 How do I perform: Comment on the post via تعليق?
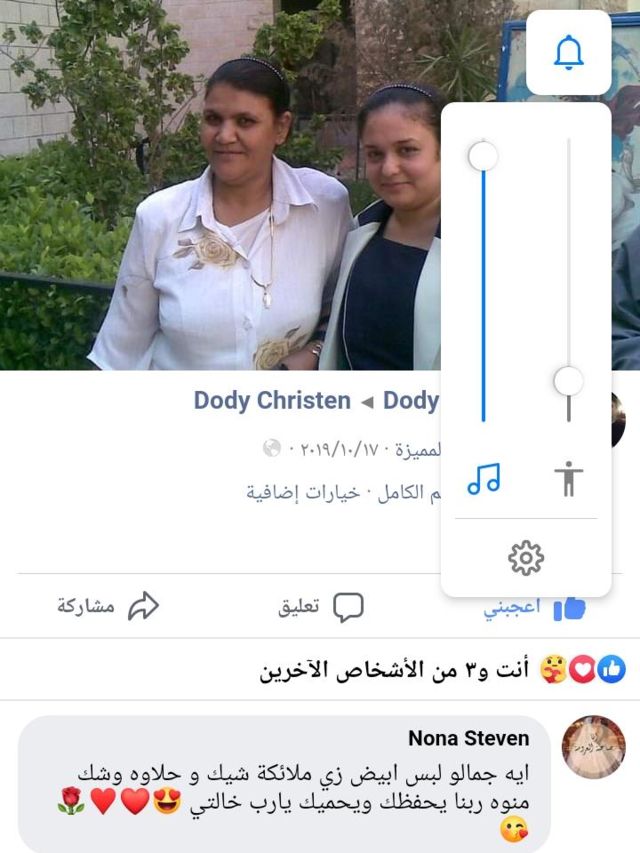click(x=321, y=607)
